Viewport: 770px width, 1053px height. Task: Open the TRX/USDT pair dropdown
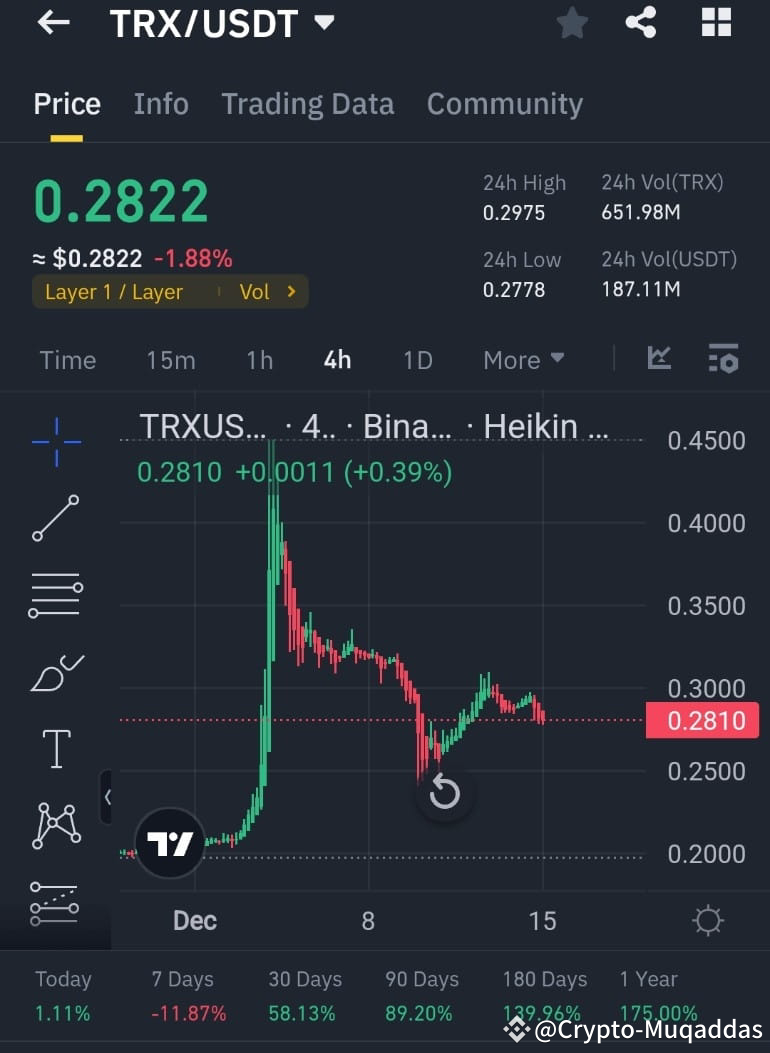click(324, 23)
